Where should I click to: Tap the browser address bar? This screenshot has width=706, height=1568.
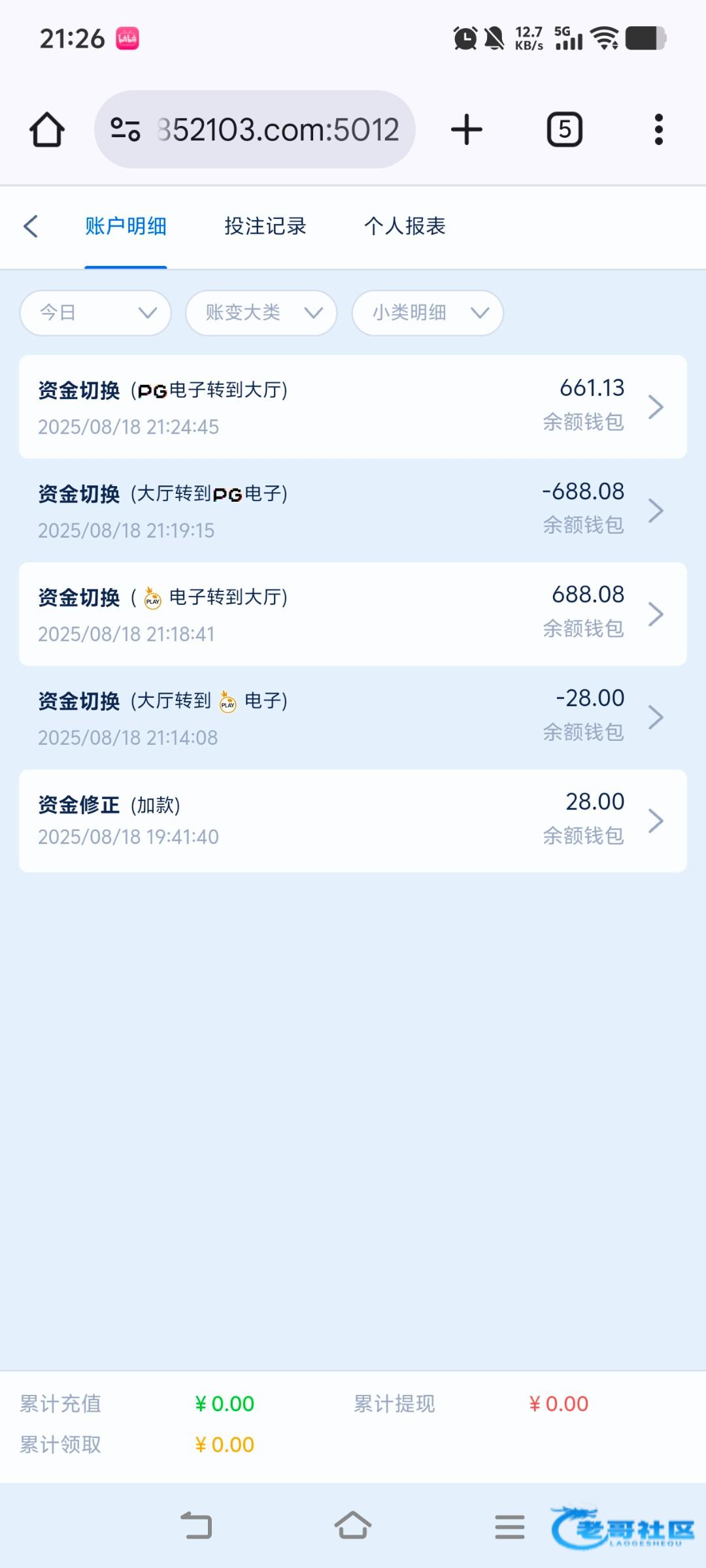pyautogui.click(x=255, y=129)
